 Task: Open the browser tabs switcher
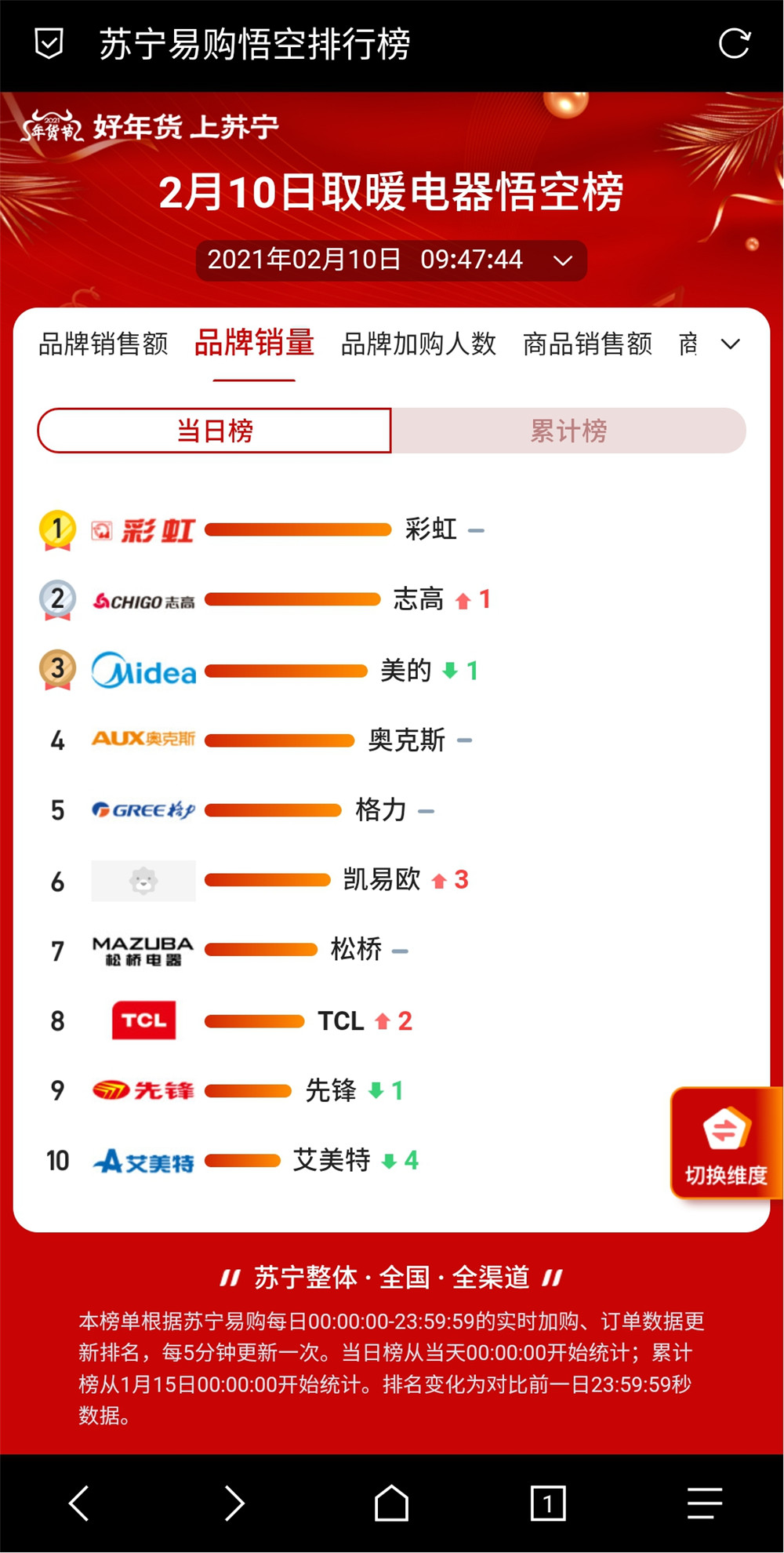click(x=548, y=1503)
